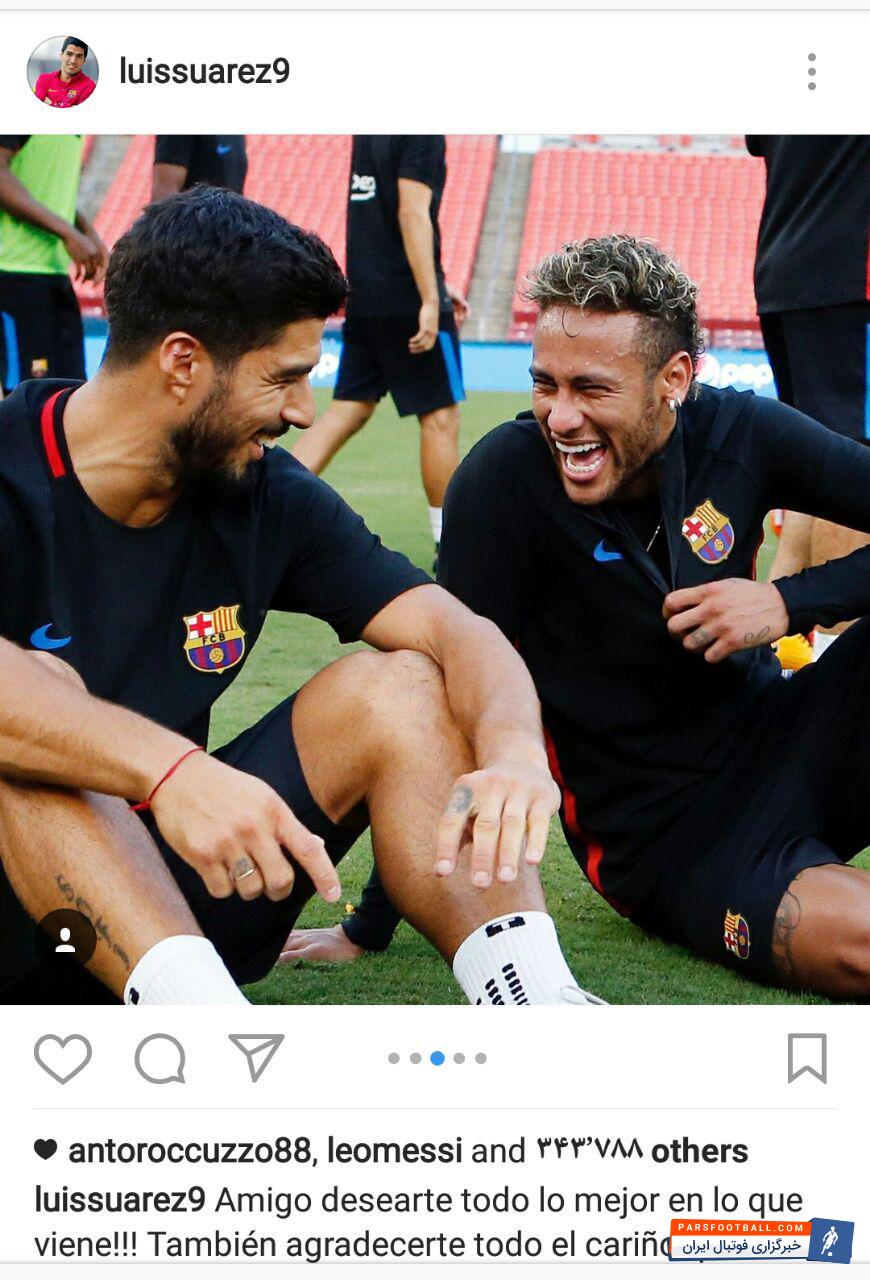Viewport: 870px width, 1280px height.
Task: Open luissuarez9 from the caption username
Action: coord(120,1199)
